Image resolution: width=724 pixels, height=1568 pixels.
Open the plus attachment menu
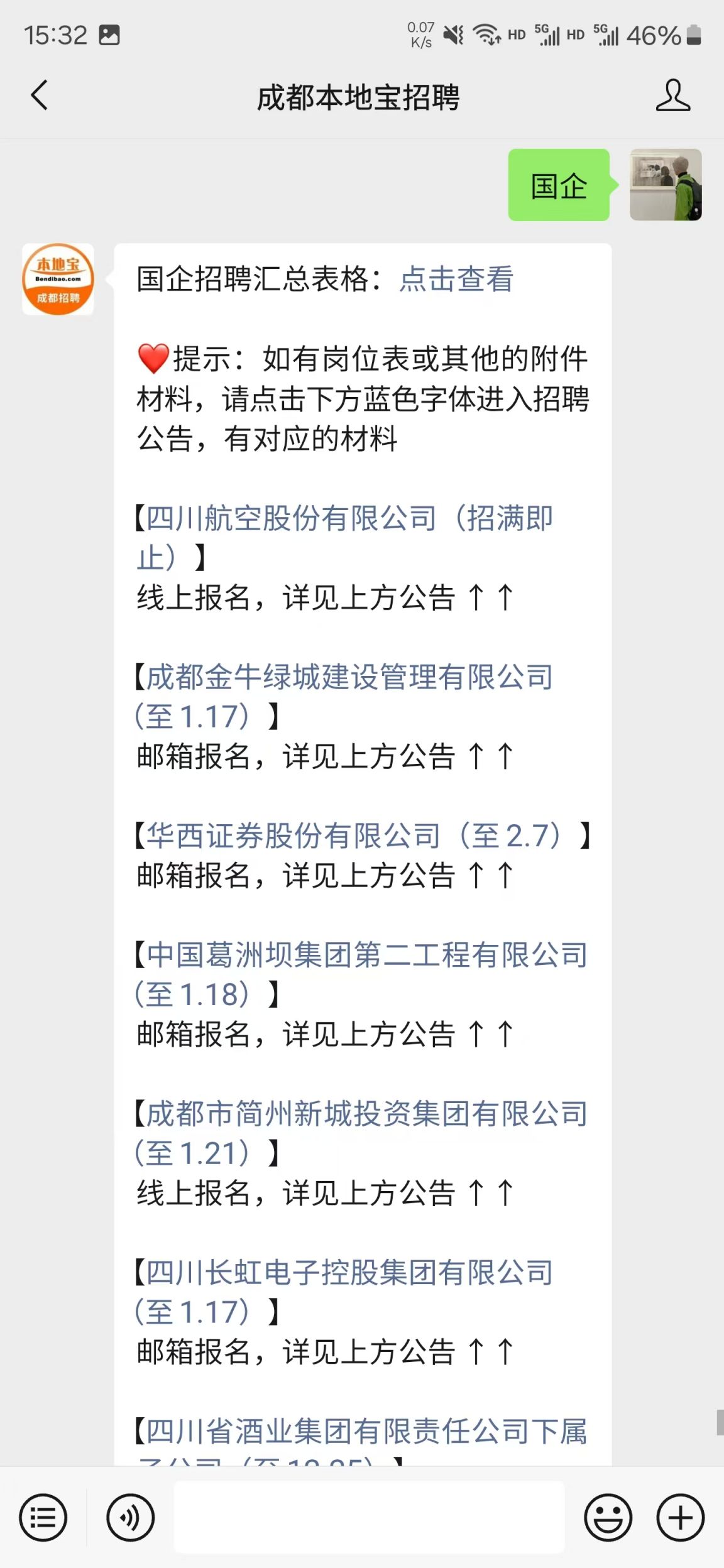(680, 1518)
